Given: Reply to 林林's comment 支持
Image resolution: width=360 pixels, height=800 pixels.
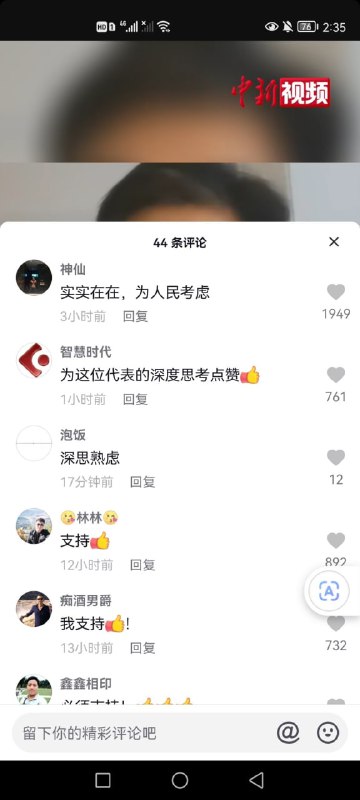Looking at the screenshot, I should click(x=142, y=565).
